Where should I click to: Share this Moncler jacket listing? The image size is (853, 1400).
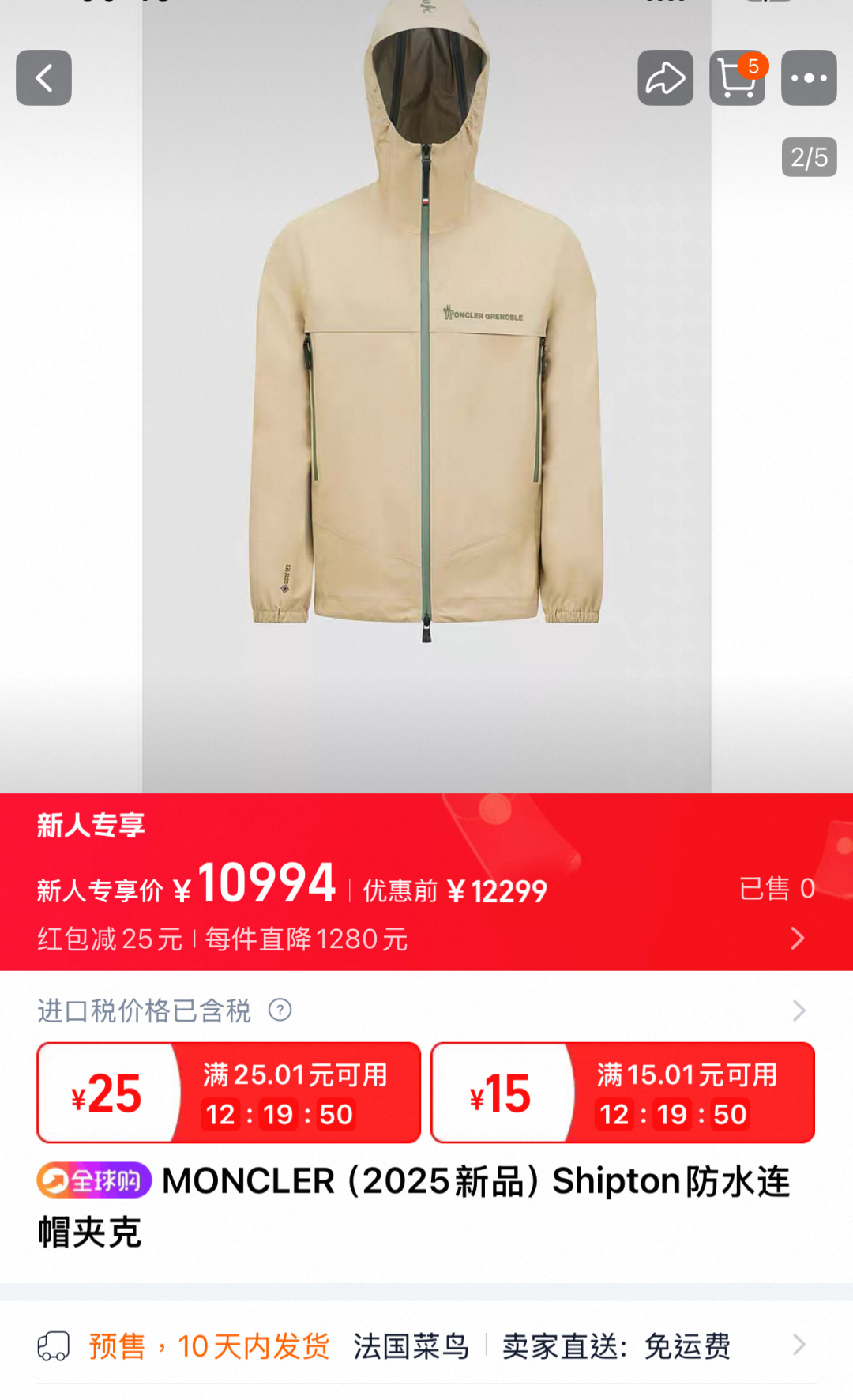point(665,78)
